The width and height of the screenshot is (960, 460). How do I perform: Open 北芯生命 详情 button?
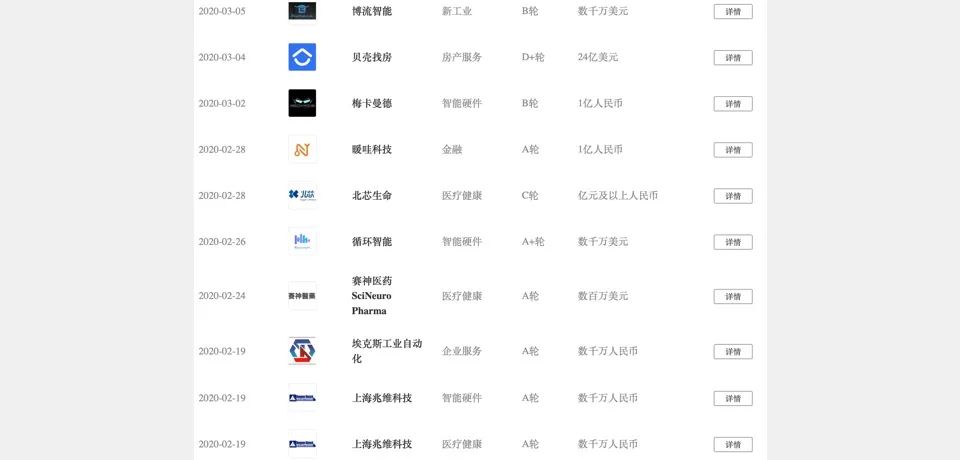click(x=733, y=196)
